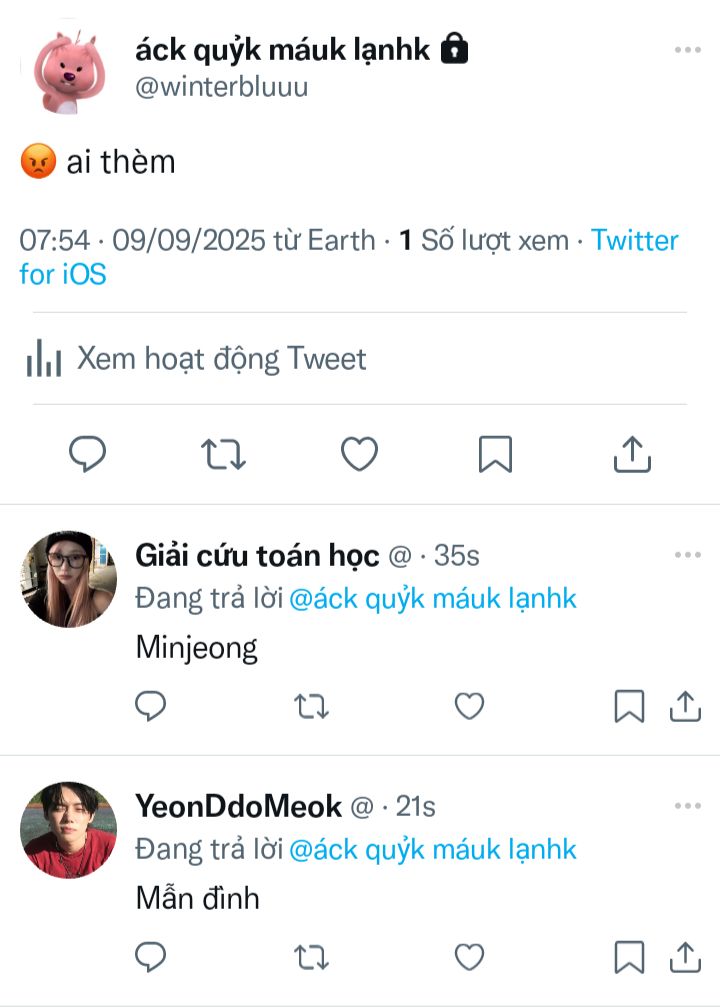The width and height of the screenshot is (720, 1008).
Task: Open Giải cứu toán học's profile picture
Action: [x=68, y=579]
